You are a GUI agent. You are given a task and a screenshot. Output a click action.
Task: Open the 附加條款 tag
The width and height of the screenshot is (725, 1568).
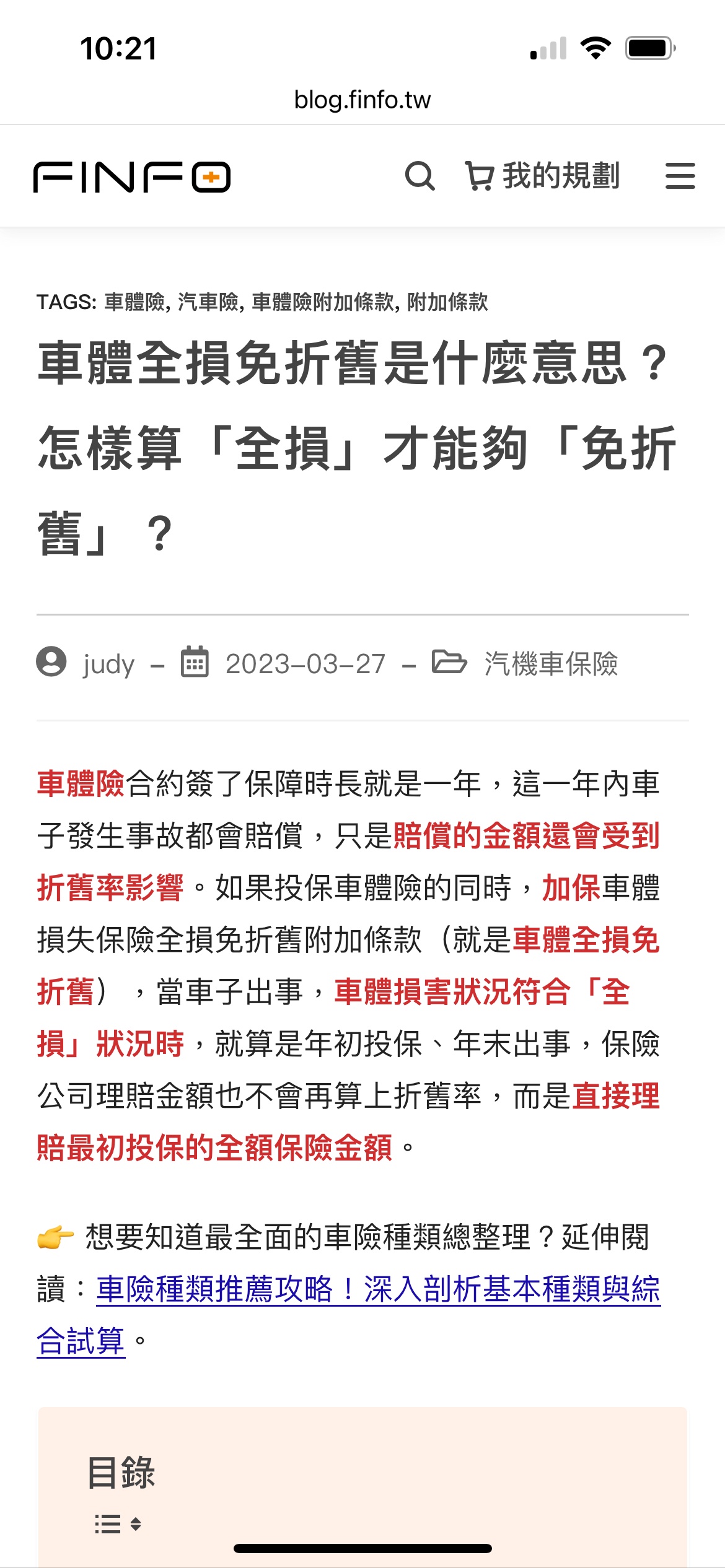point(447,302)
